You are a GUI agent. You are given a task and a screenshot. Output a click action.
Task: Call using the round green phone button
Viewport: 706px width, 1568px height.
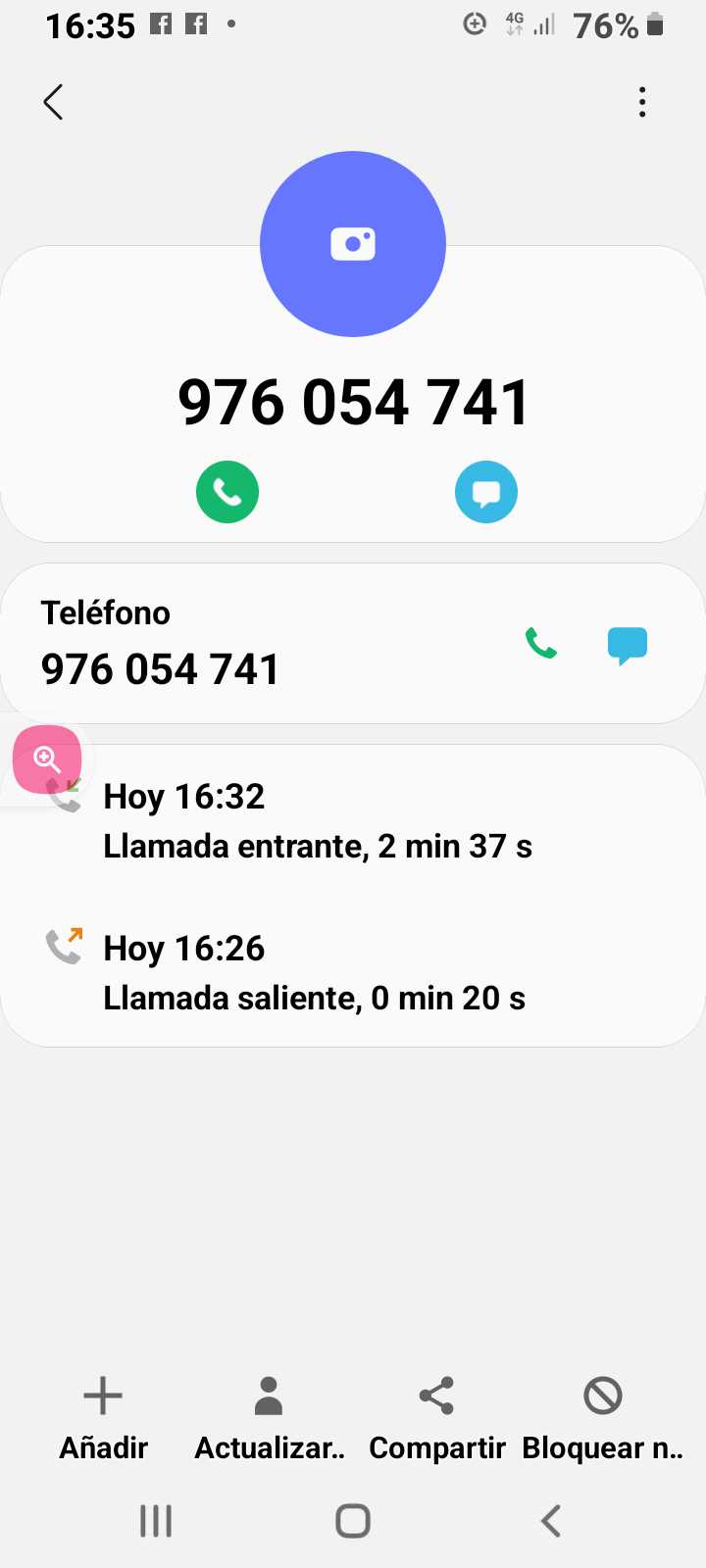pos(227,492)
